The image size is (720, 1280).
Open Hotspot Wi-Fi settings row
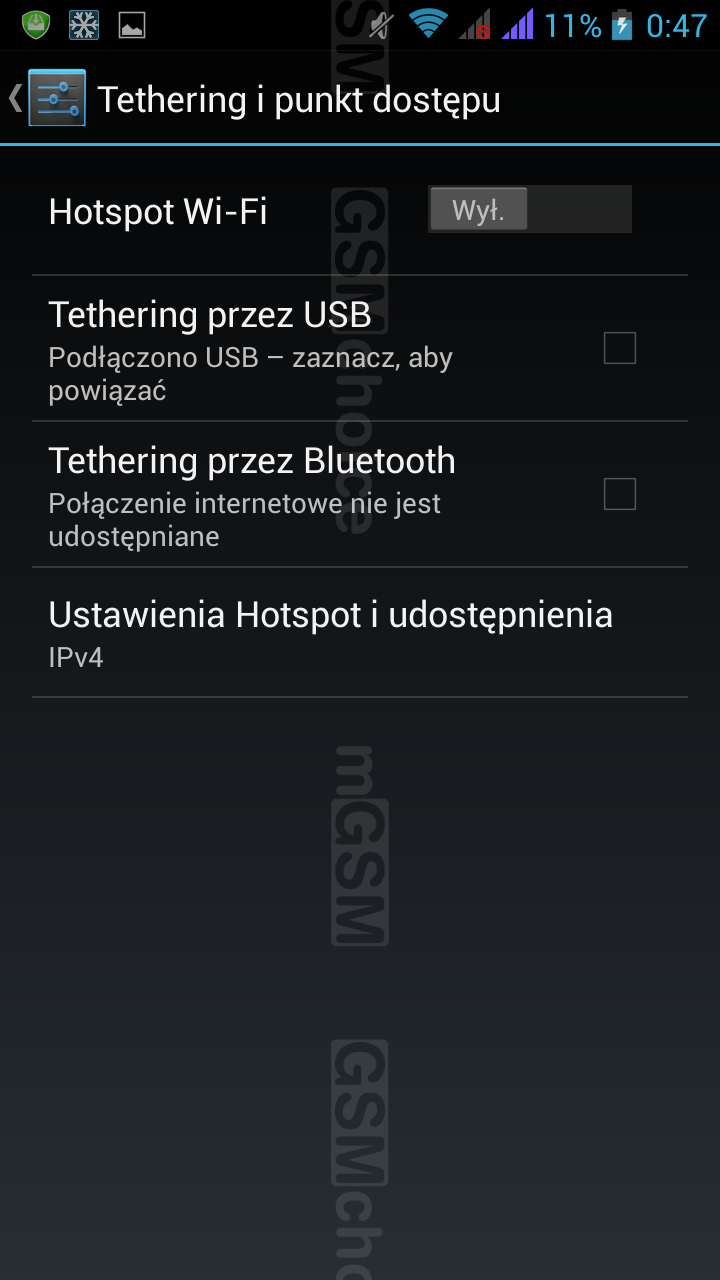click(x=200, y=212)
